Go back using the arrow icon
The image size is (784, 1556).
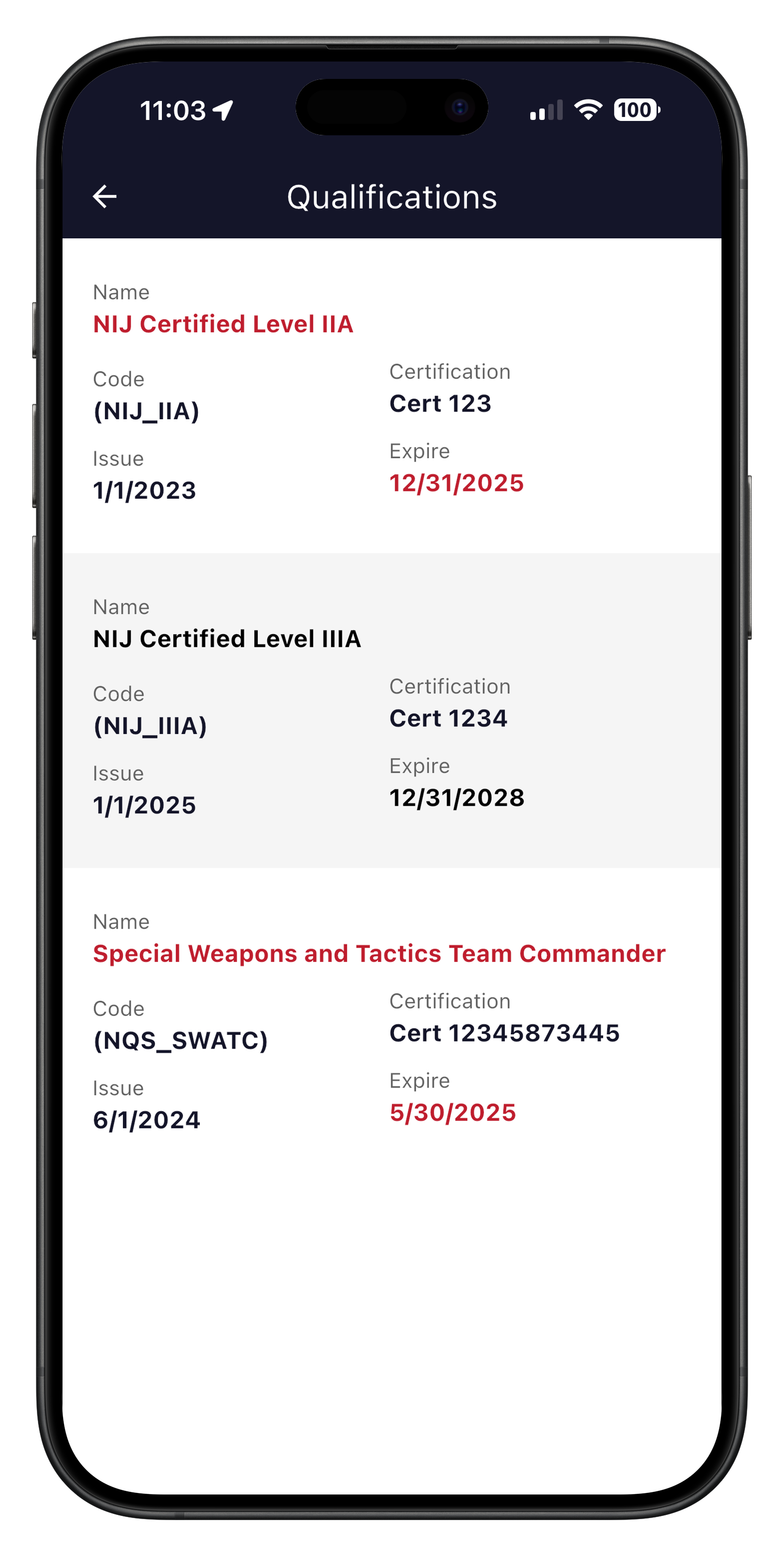105,196
